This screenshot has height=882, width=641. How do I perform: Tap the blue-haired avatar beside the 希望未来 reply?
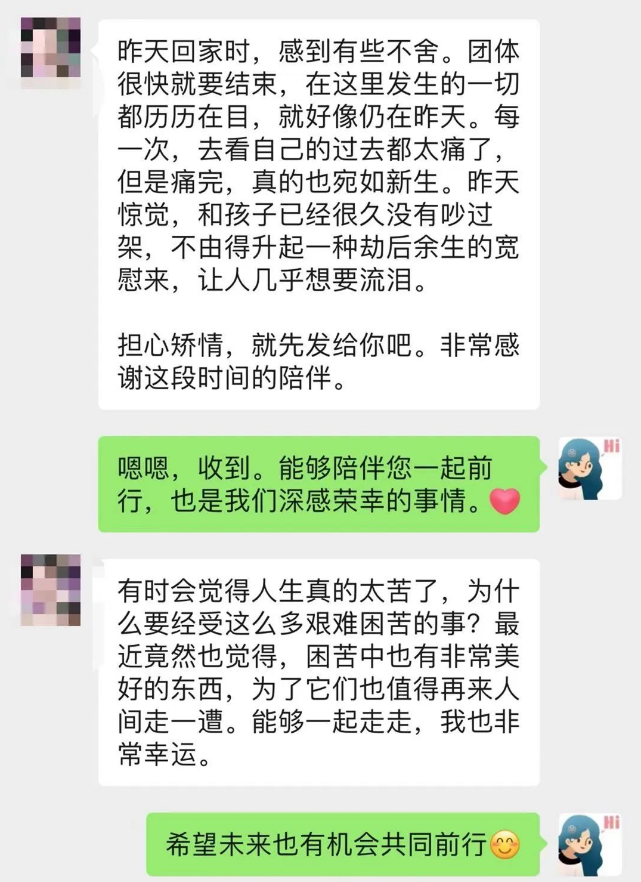point(588,845)
